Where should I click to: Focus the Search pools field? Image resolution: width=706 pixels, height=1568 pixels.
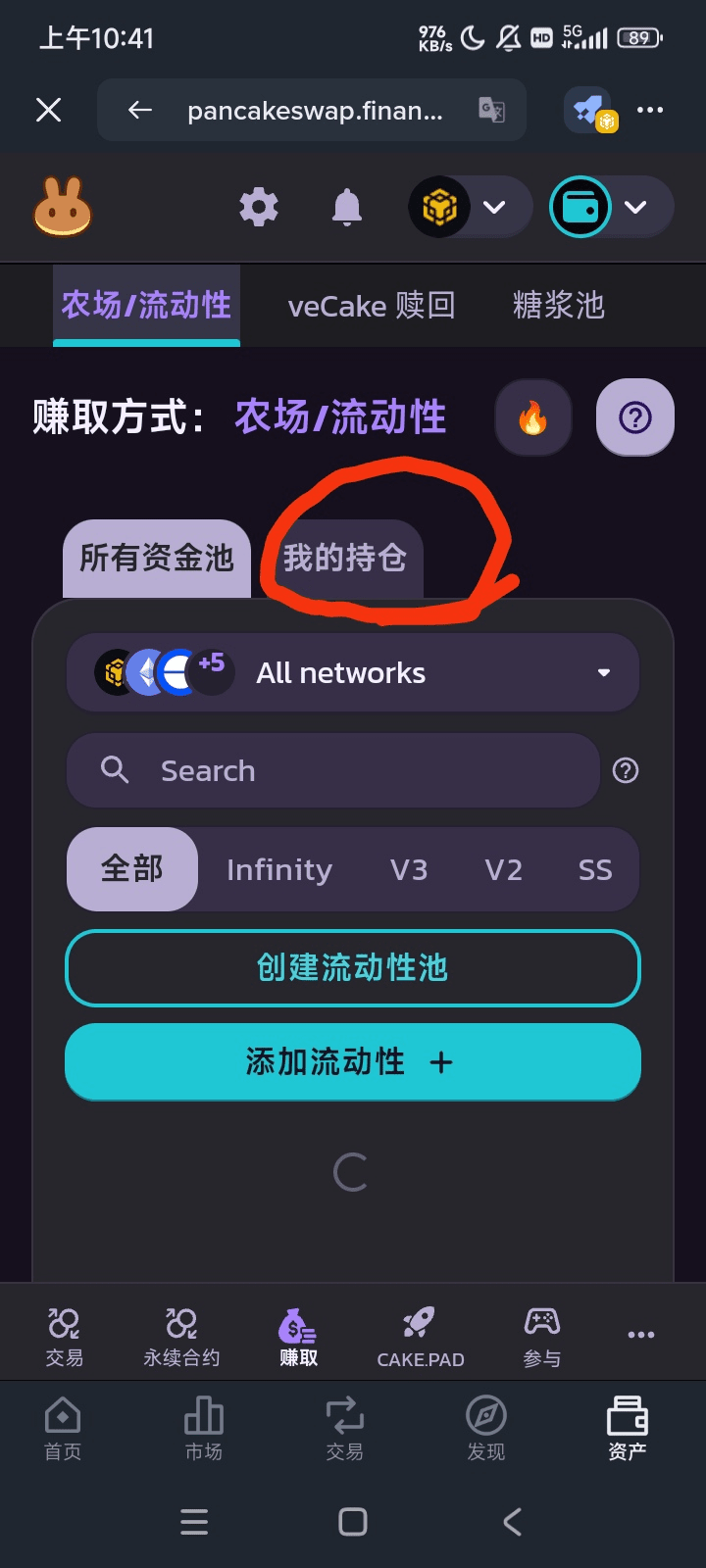(333, 771)
